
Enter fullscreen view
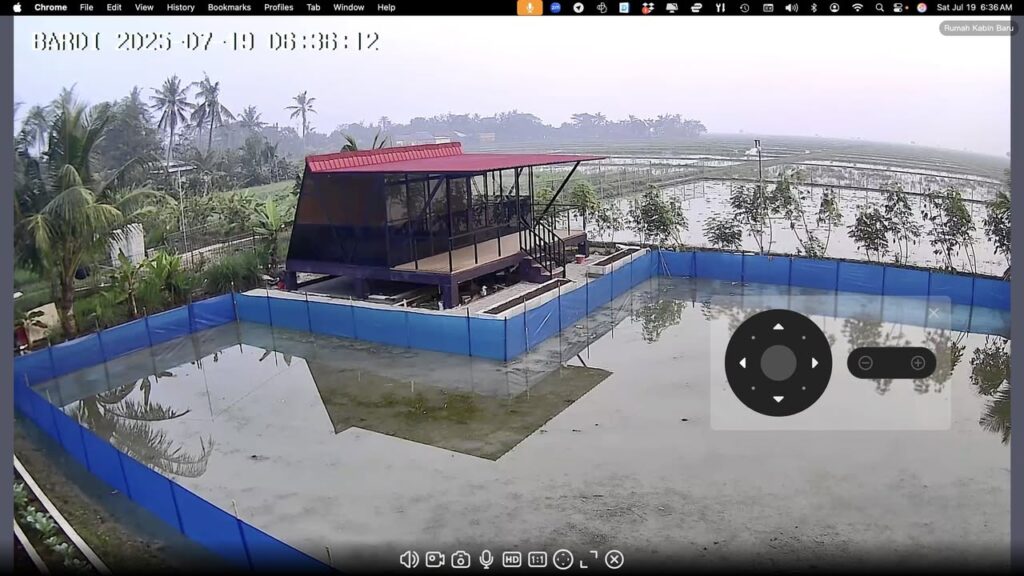tap(589, 559)
